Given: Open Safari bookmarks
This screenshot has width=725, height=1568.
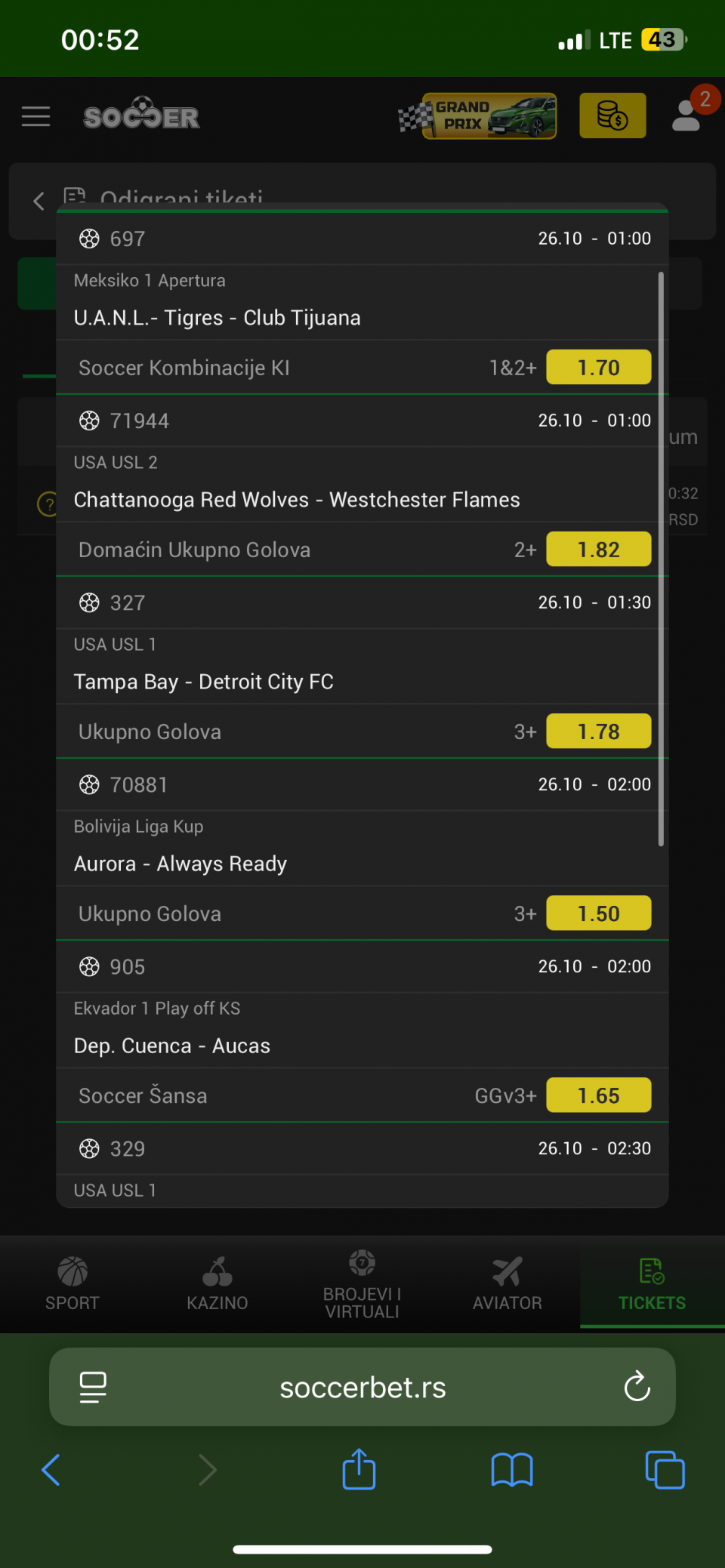Looking at the screenshot, I should pyautogui.click(x=511, y=1470).
